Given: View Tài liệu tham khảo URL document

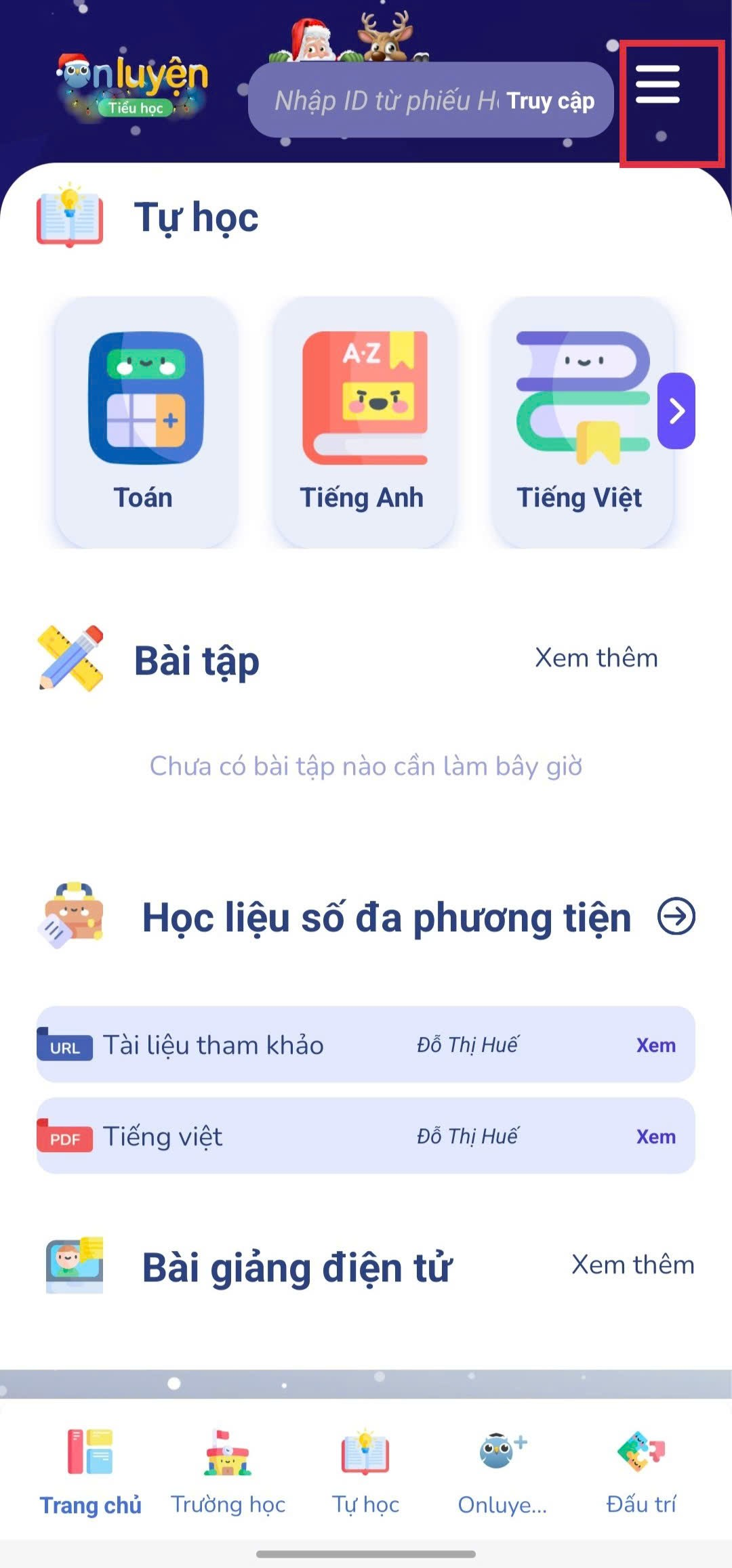Looking at the screenshot, I should click(x=655, y=1045).
